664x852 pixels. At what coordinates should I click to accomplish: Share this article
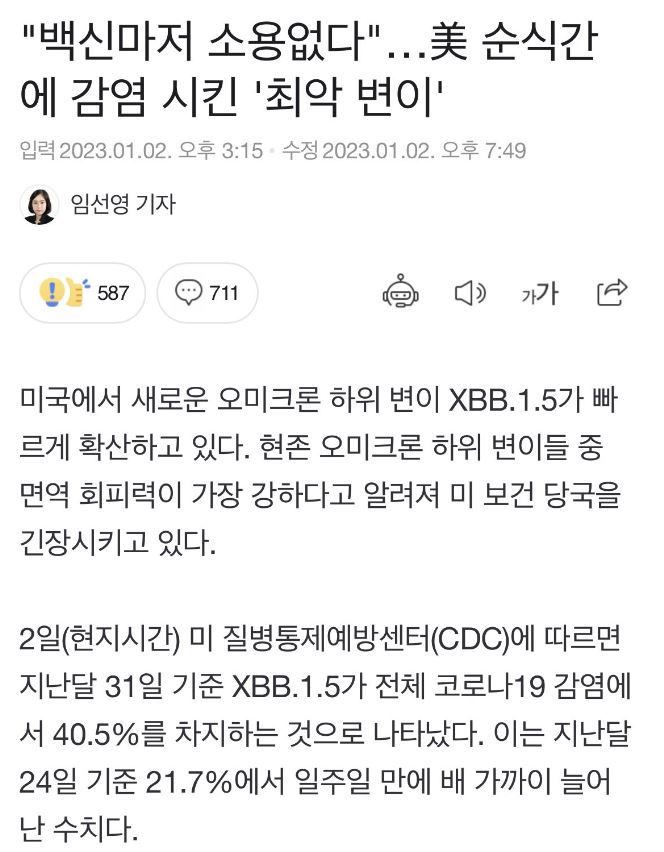point(611,292)
